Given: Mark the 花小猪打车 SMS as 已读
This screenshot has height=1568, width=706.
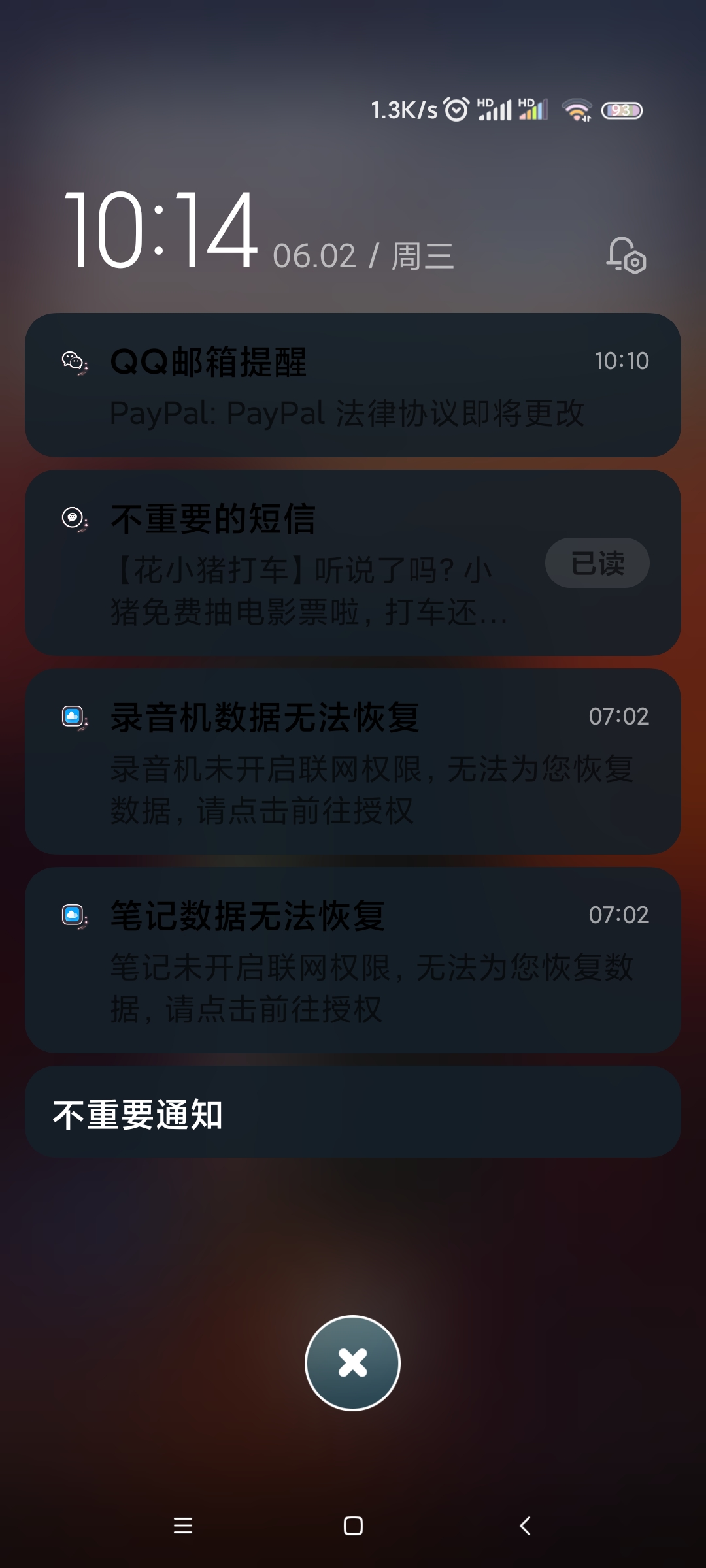Looking at the screenshot, I should (x=597, y=563).
